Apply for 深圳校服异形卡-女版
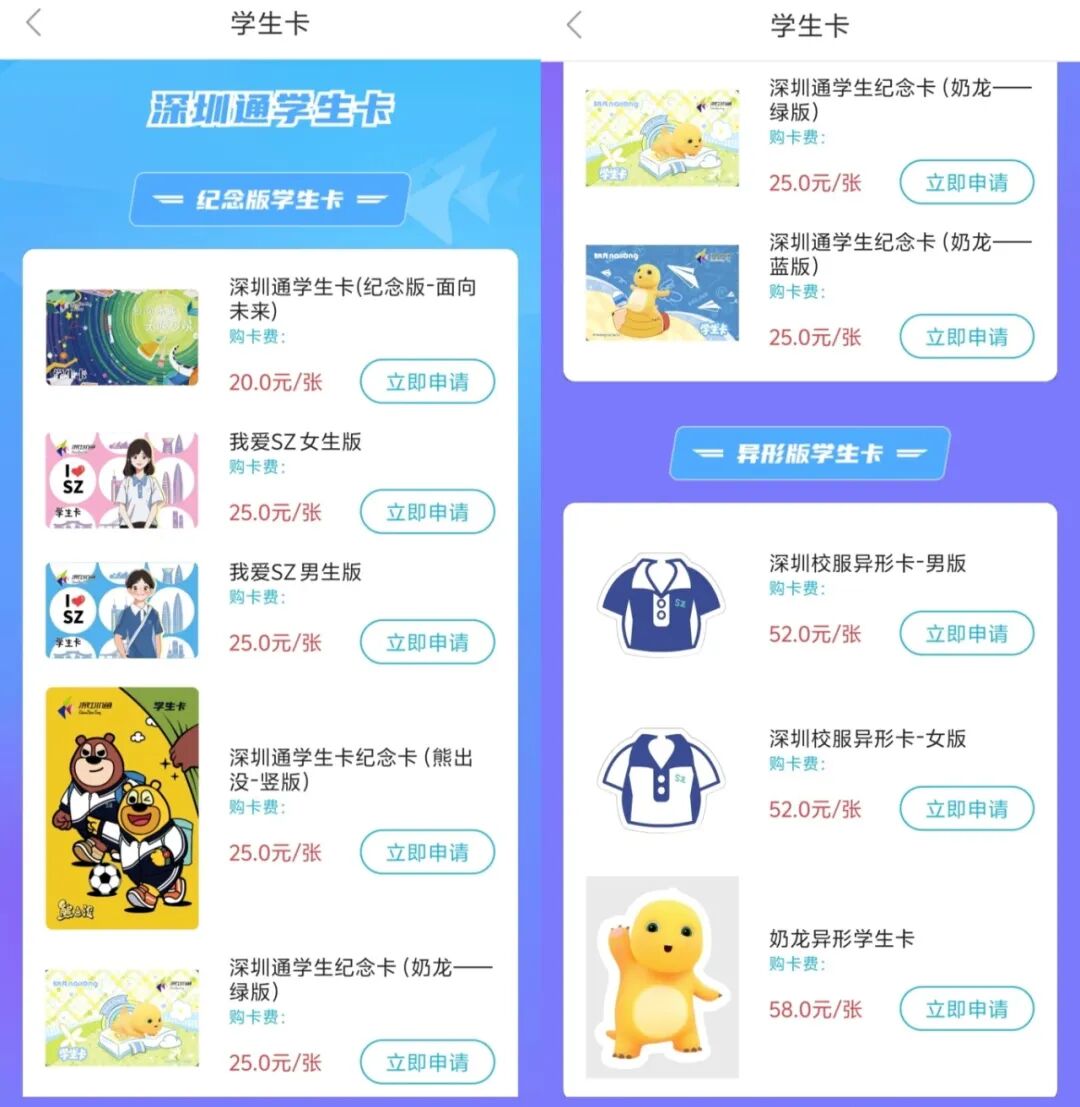 click(966, 808)
